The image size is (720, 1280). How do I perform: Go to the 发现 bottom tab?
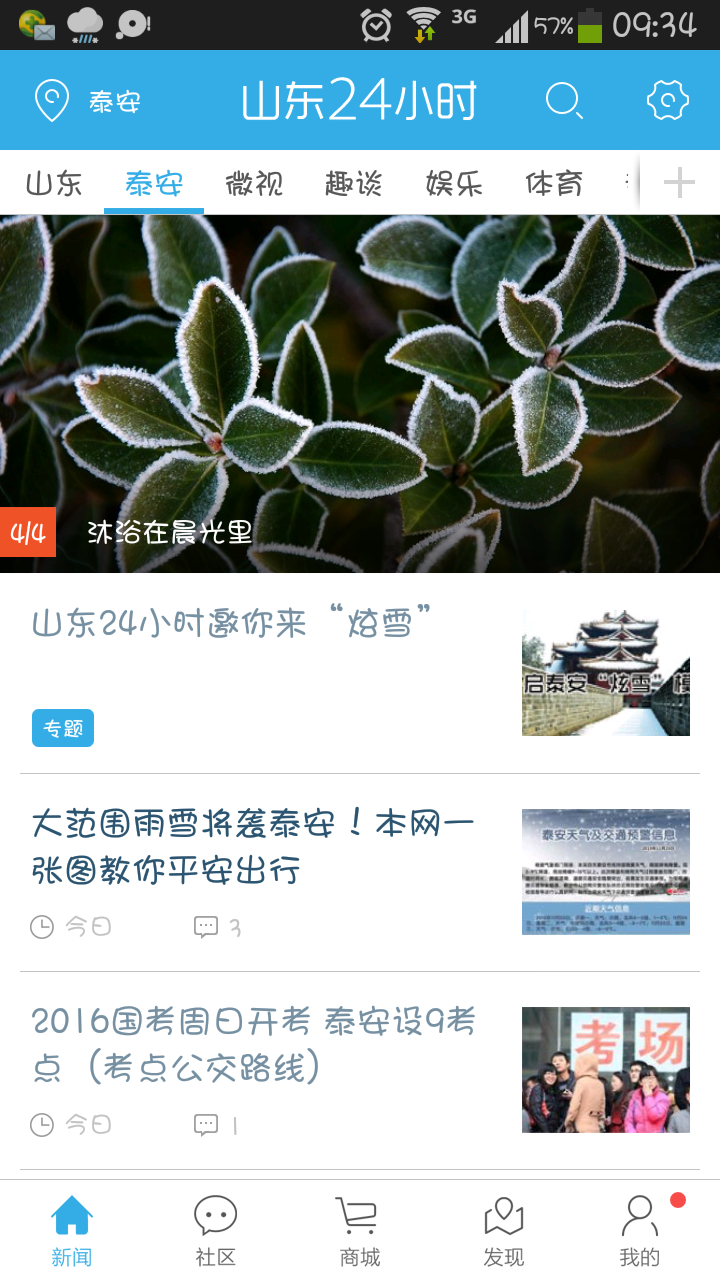tap(503, 1231)
